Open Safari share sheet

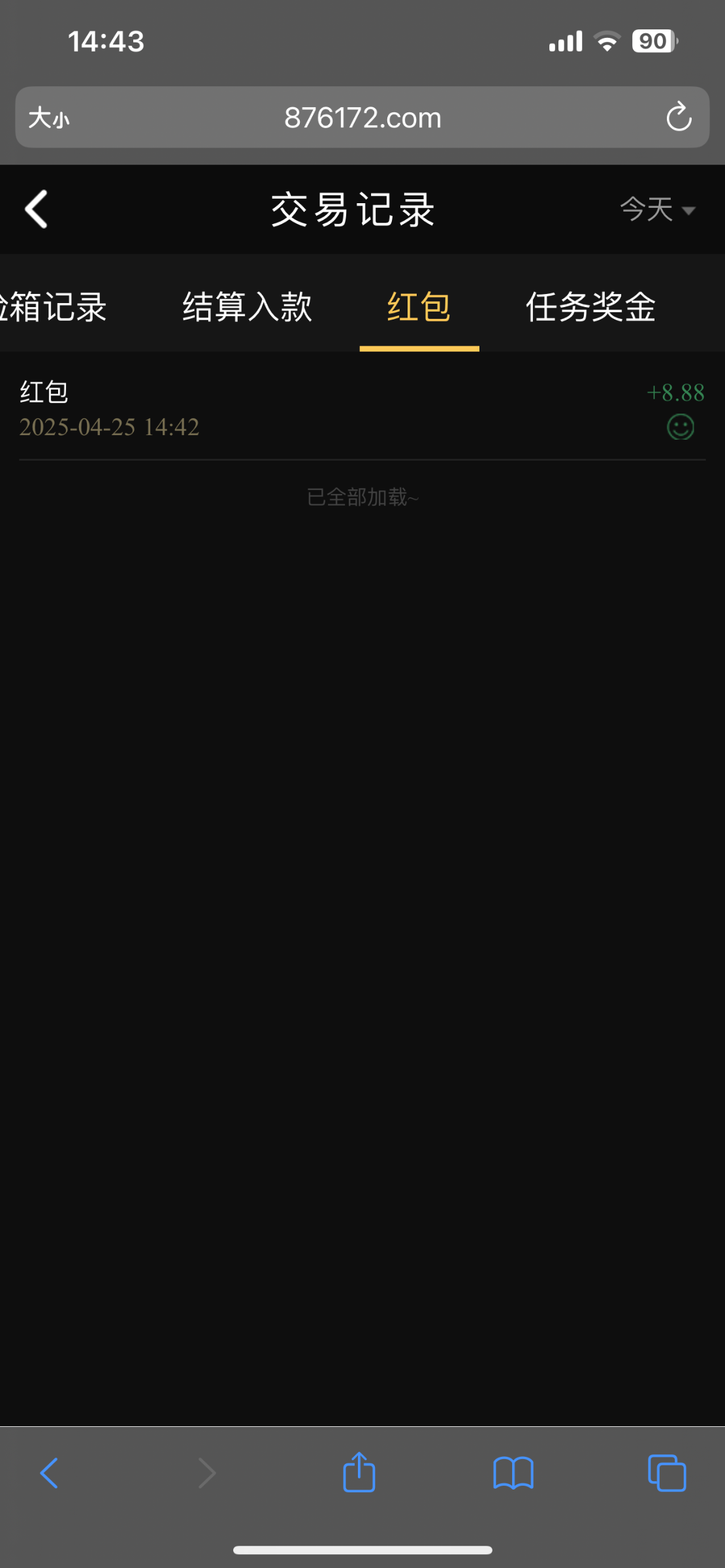click(359, 1473)
